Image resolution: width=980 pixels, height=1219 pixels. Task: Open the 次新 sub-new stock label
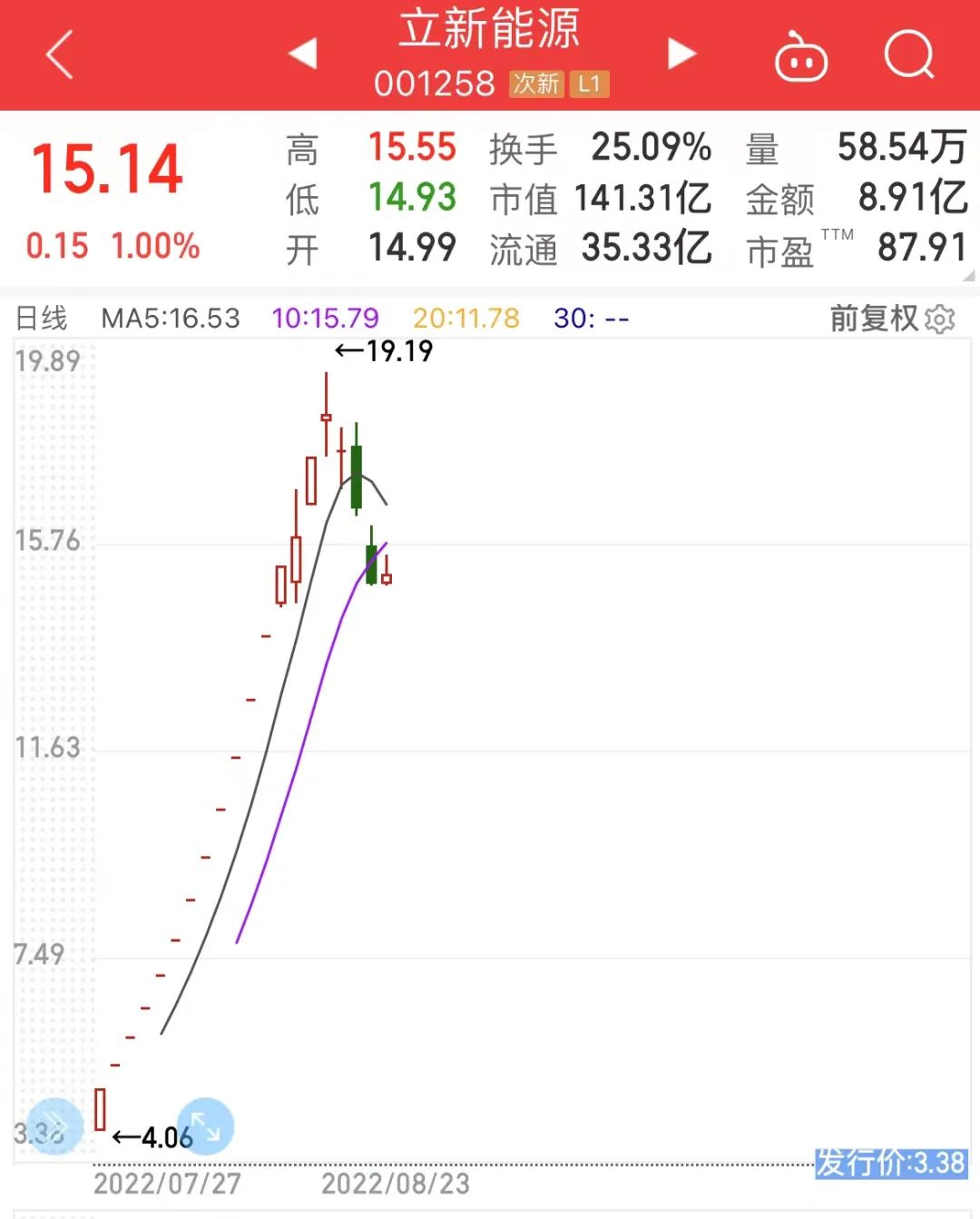click(x=539, y=84)
